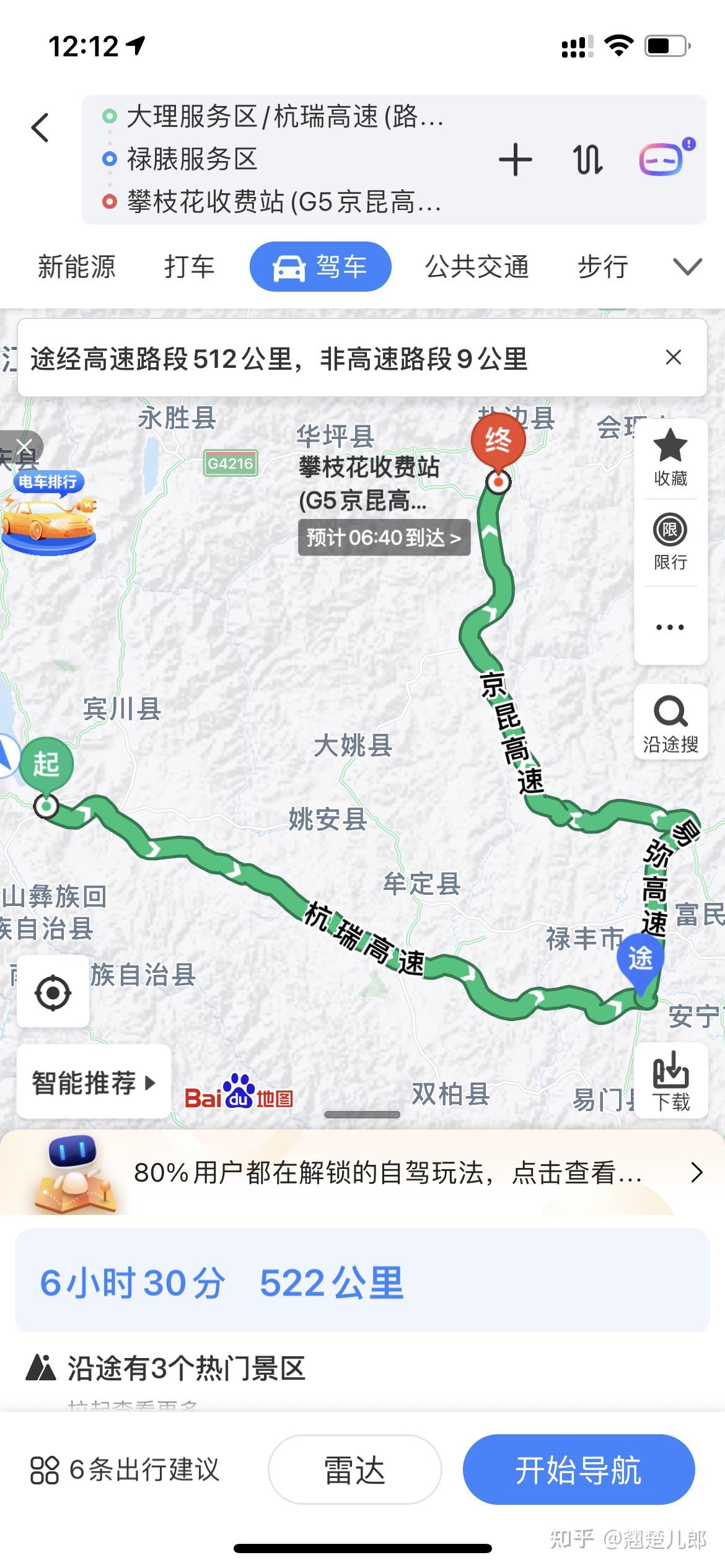Tap 雷达 radar button
This screenshot has height=1568, width=725.
coord(354,1470)
